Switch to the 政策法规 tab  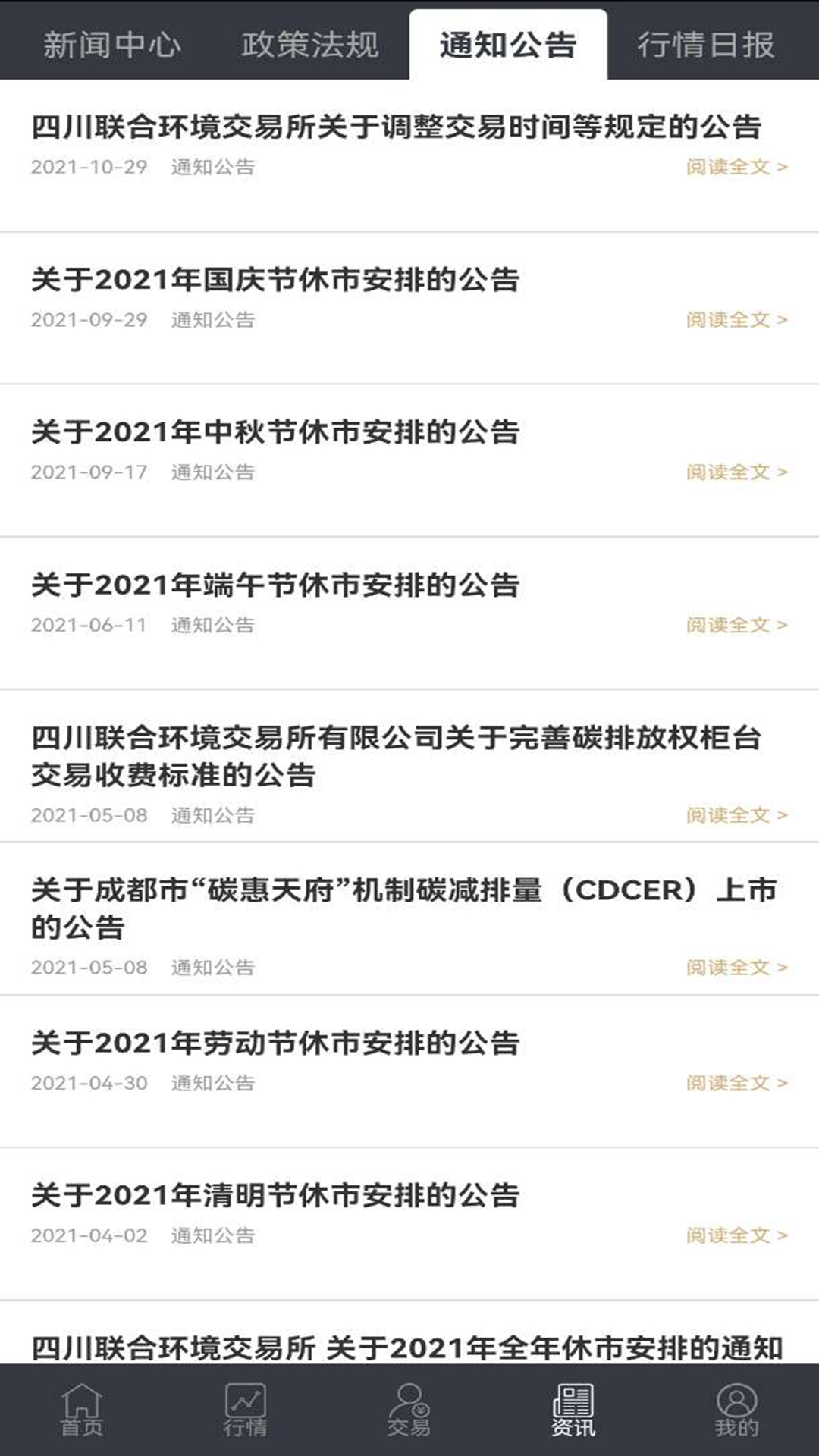tap(310, 45)
